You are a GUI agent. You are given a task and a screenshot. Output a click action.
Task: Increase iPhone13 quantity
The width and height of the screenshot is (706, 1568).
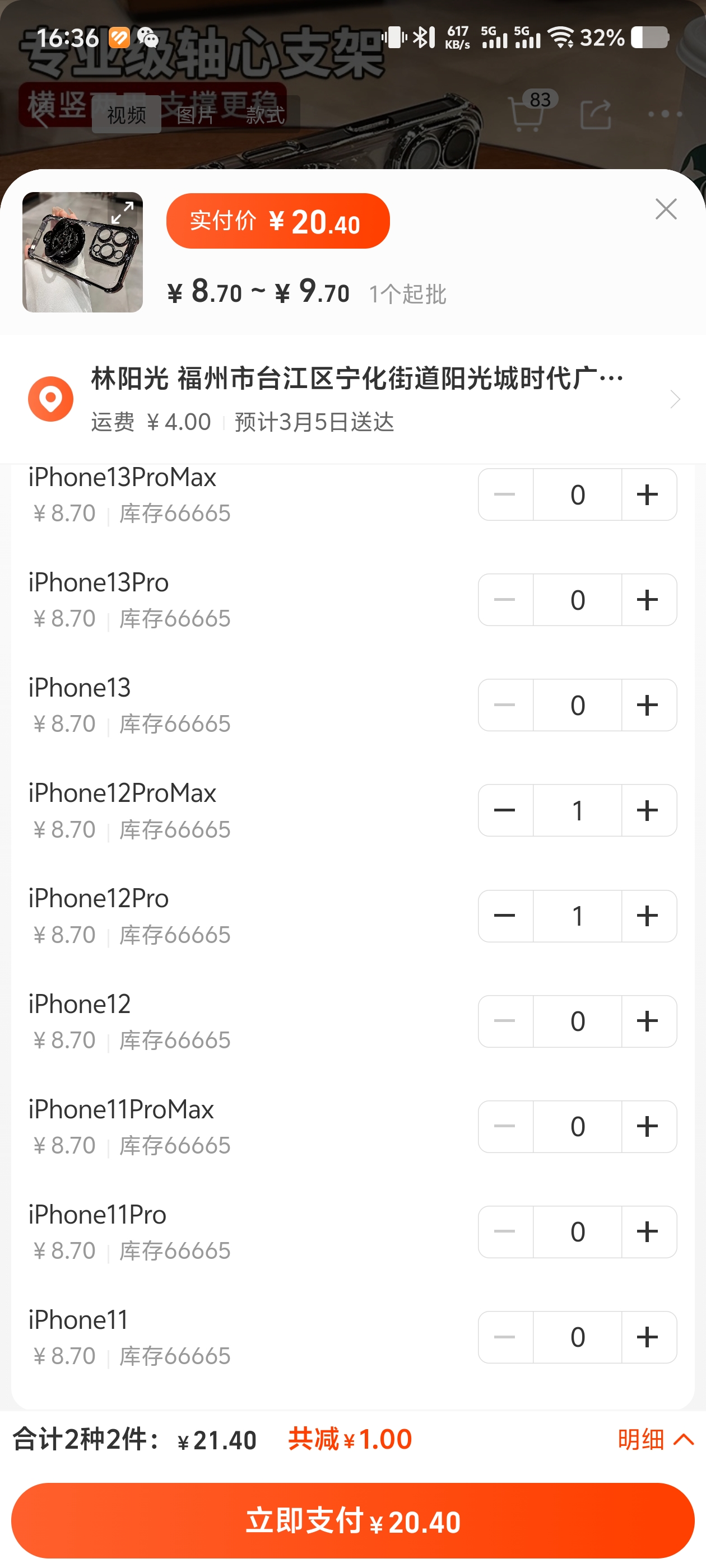[649, 705]
